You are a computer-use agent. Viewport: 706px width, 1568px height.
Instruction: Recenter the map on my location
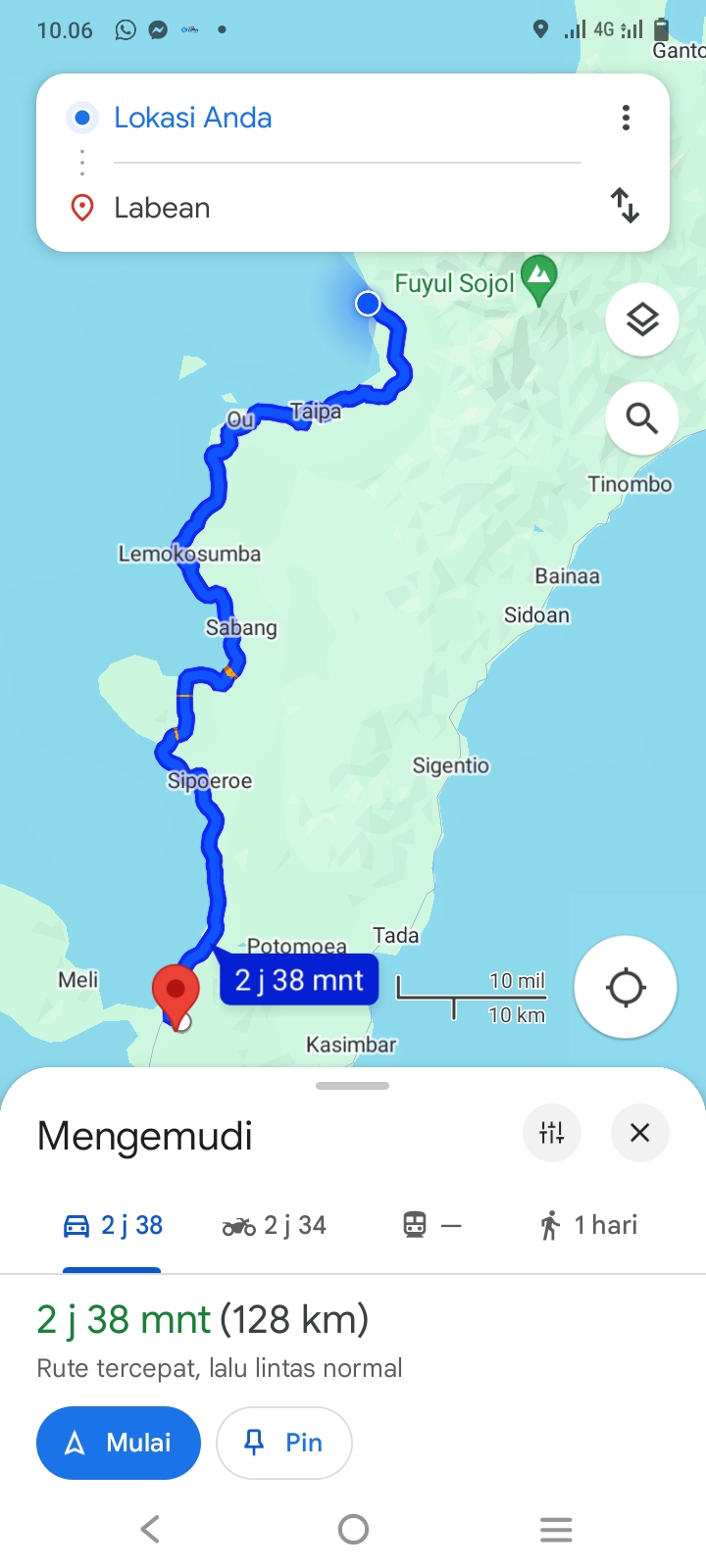(626, 987)
